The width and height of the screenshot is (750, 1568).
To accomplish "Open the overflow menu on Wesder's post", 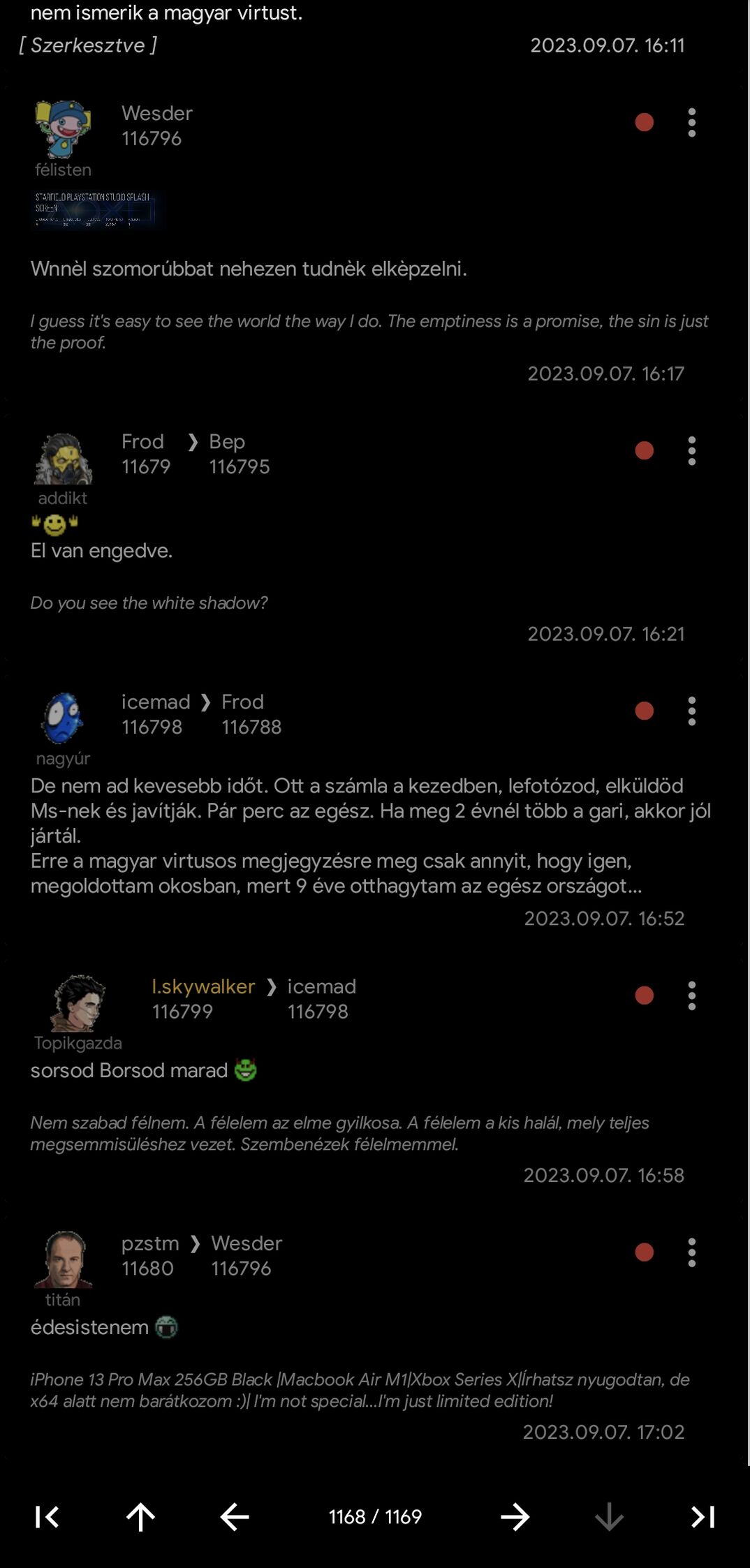I will coord(691,123).
